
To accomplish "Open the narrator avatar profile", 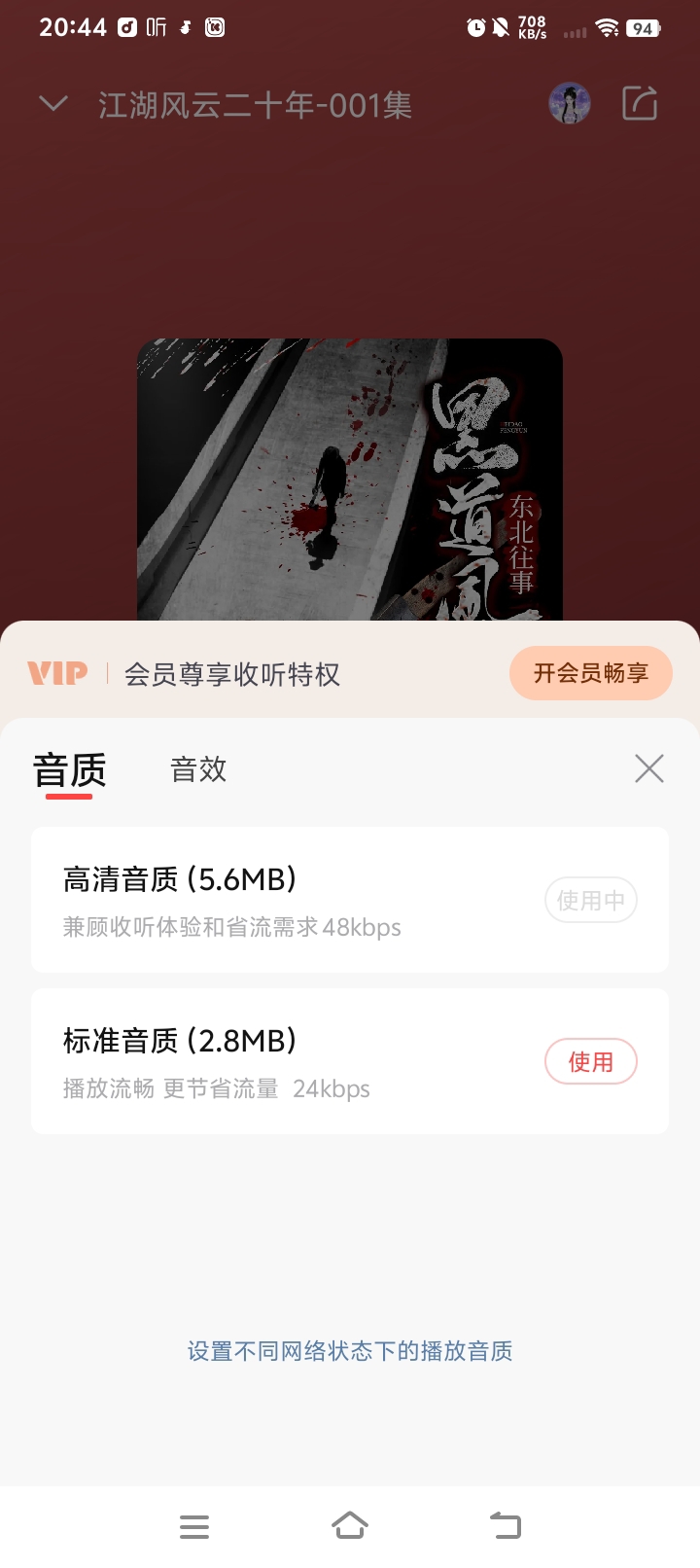I will (x=570, y=103).
